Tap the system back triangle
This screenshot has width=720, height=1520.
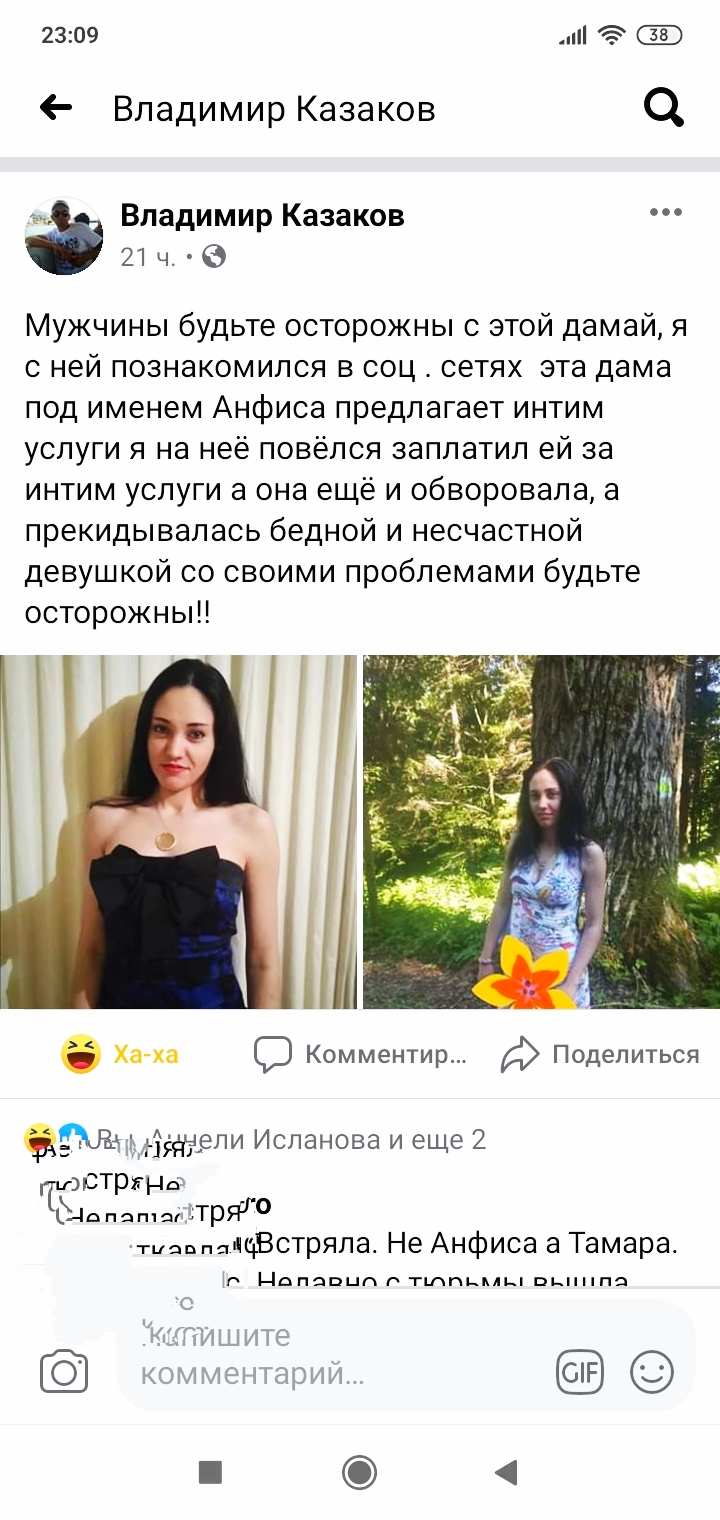(506, 1471)
